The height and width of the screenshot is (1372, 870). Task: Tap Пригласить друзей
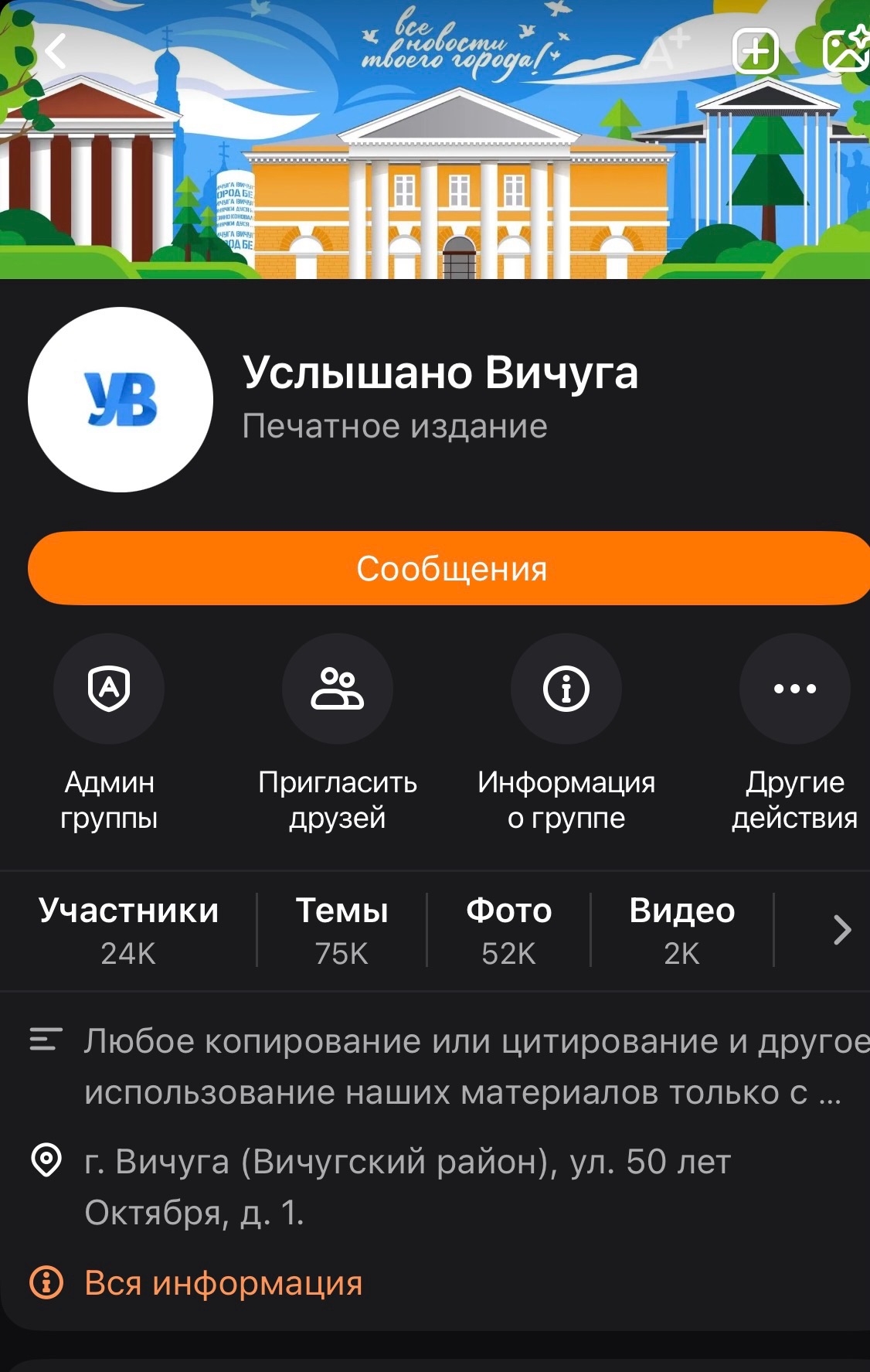(337, 689)
